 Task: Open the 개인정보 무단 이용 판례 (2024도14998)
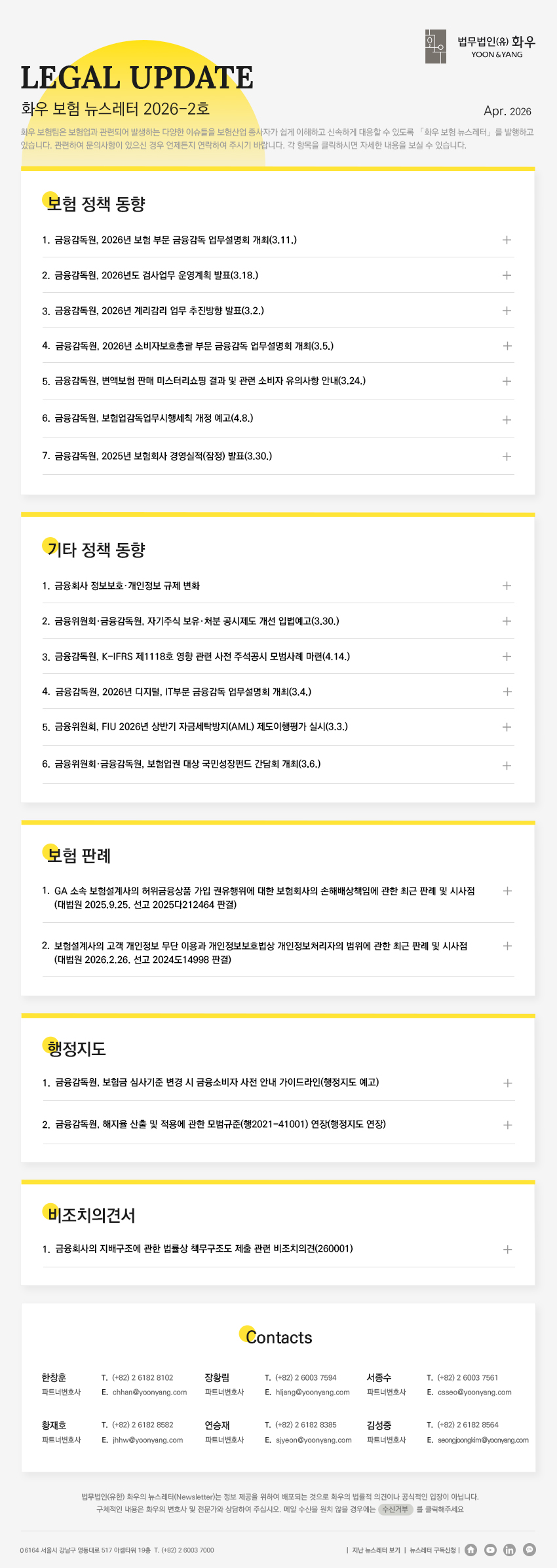(507, 946)
